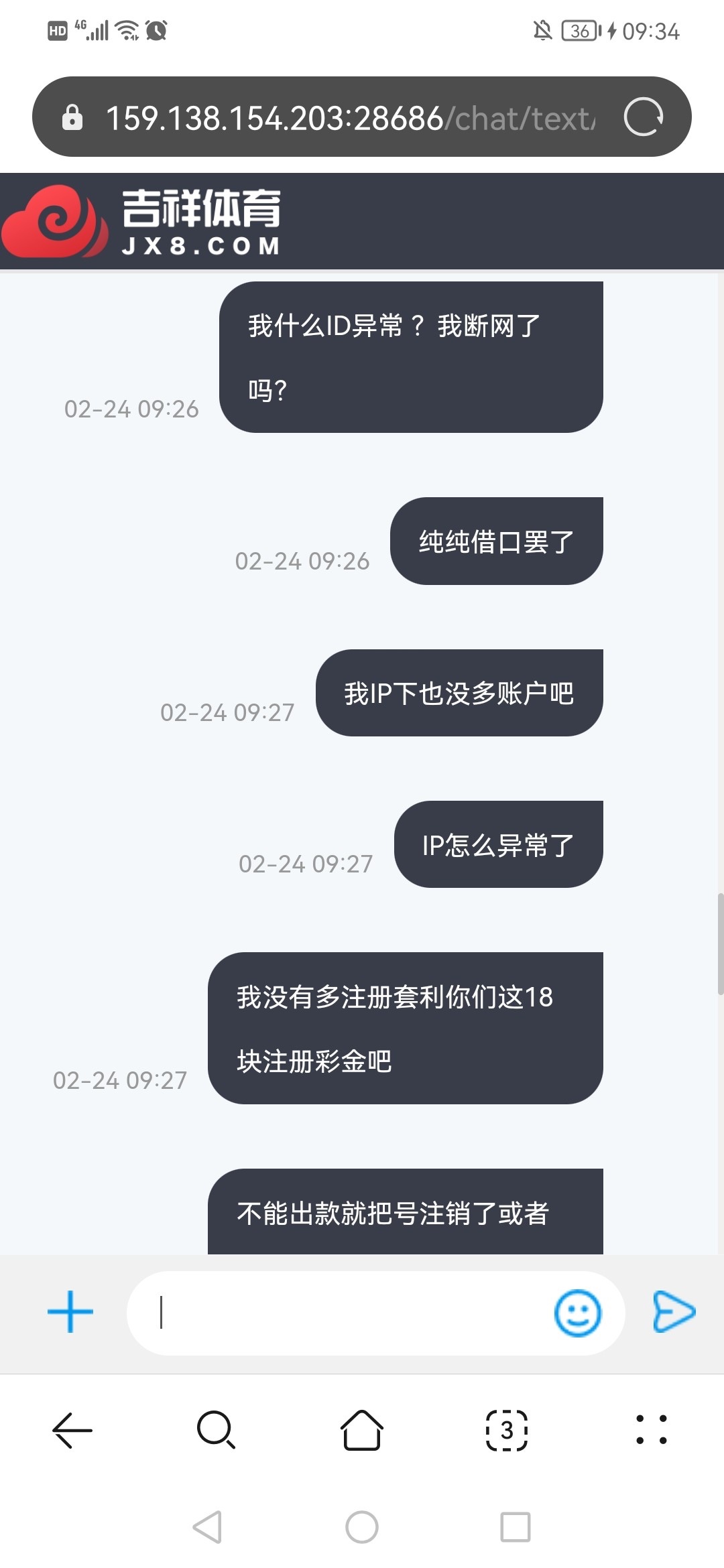Open the tab switcher showing 3 tabs
Screen dimensions: 724x1568
tap(507, 1430)
